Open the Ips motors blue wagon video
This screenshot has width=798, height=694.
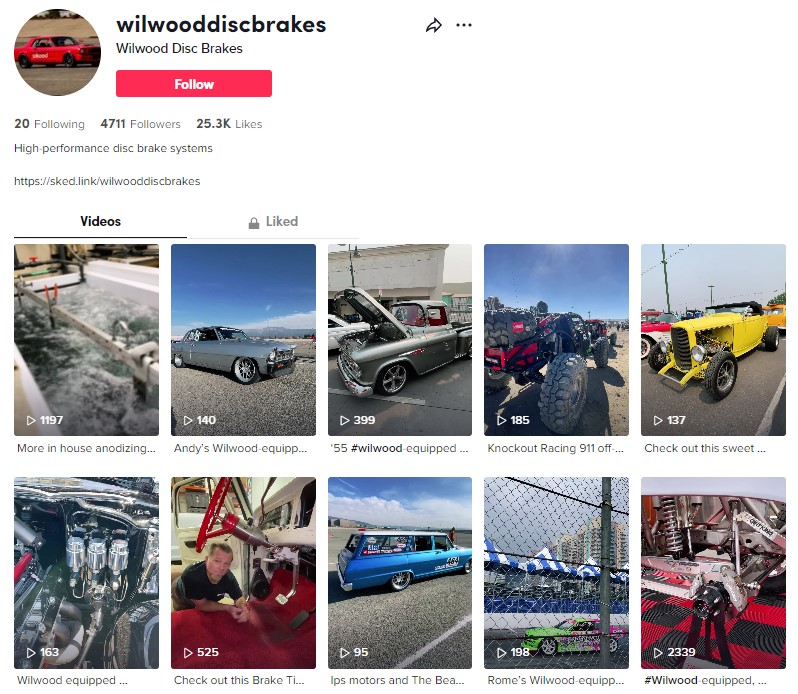point(400,572)
